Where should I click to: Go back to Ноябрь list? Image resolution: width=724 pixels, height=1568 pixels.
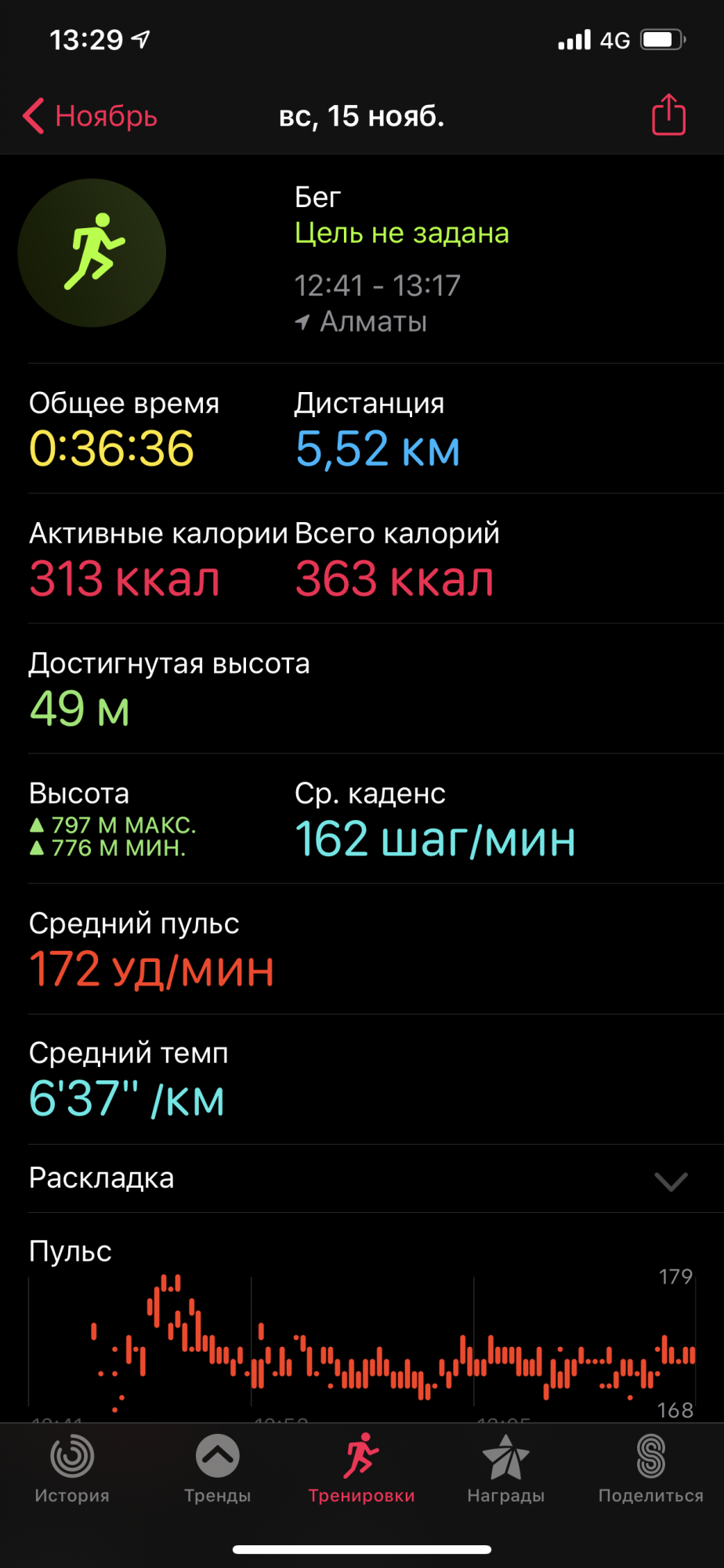tap(90, 116)
